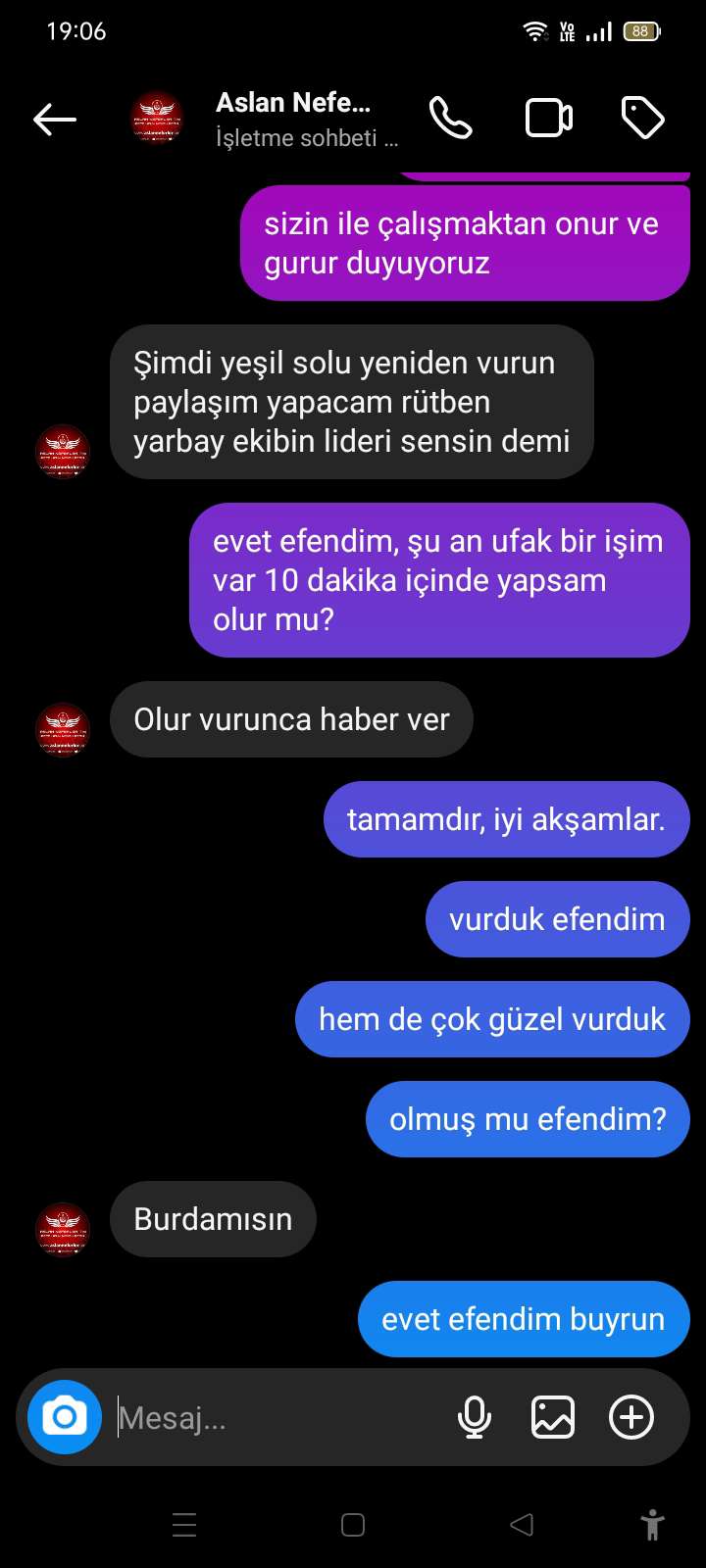
Task: Start a video call
Action: [549, 119]
